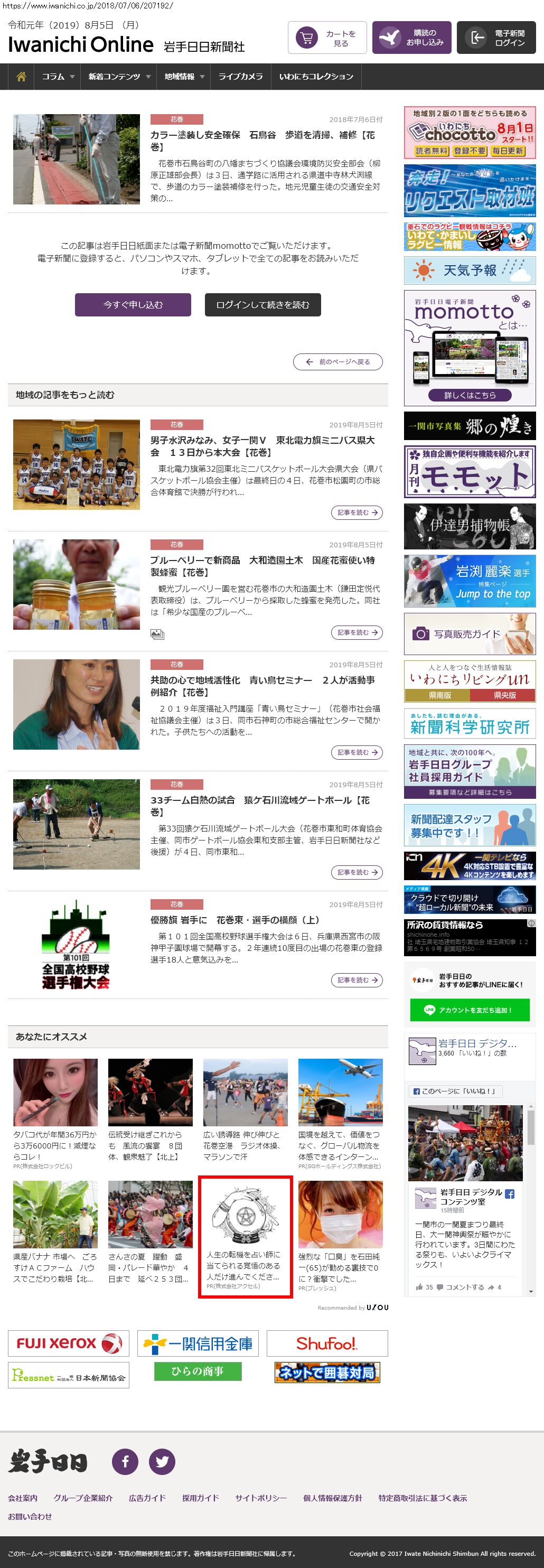
Task: Open the 天気予報 weather banner
Action: pos(469,270)
